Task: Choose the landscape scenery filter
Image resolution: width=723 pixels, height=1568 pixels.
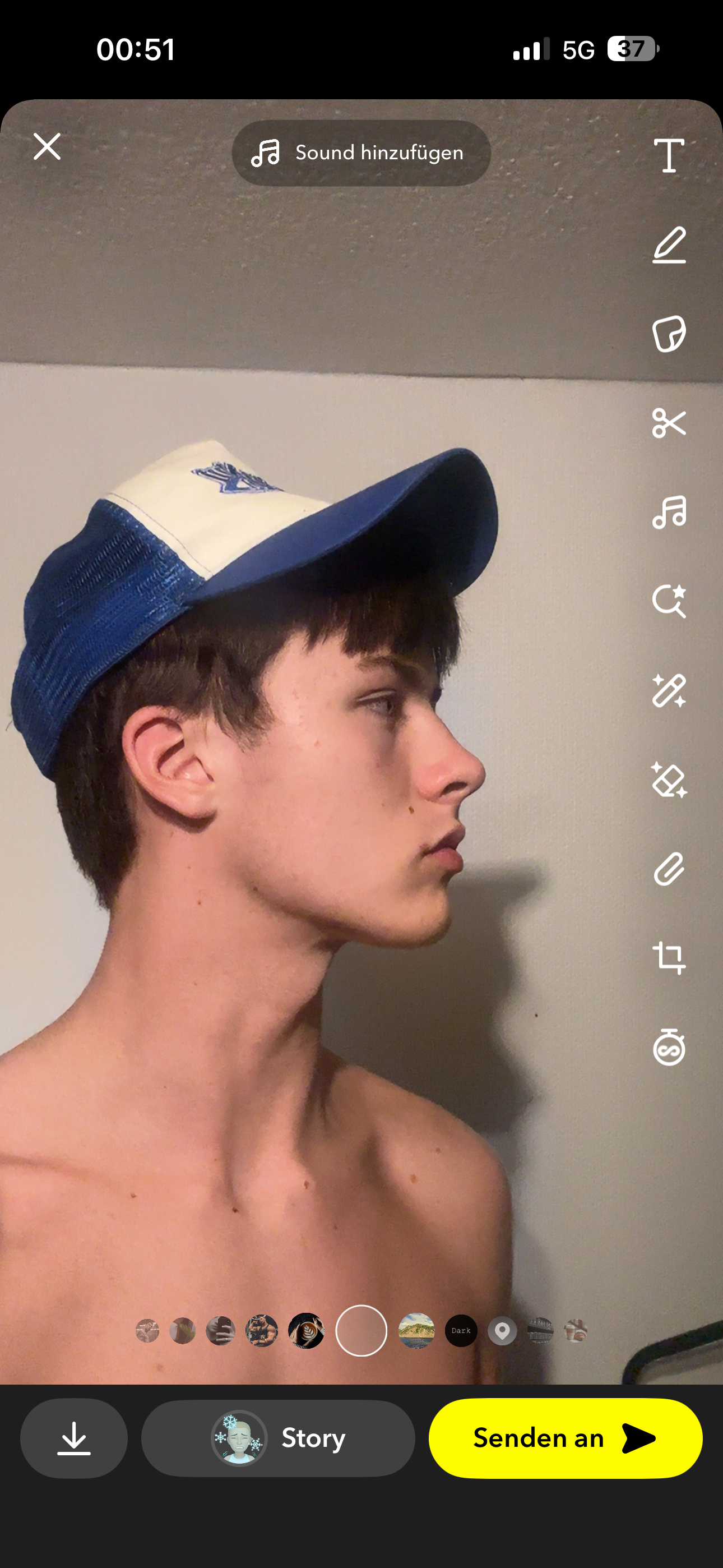Action: pyautogui.click(x=416, y=1331)
